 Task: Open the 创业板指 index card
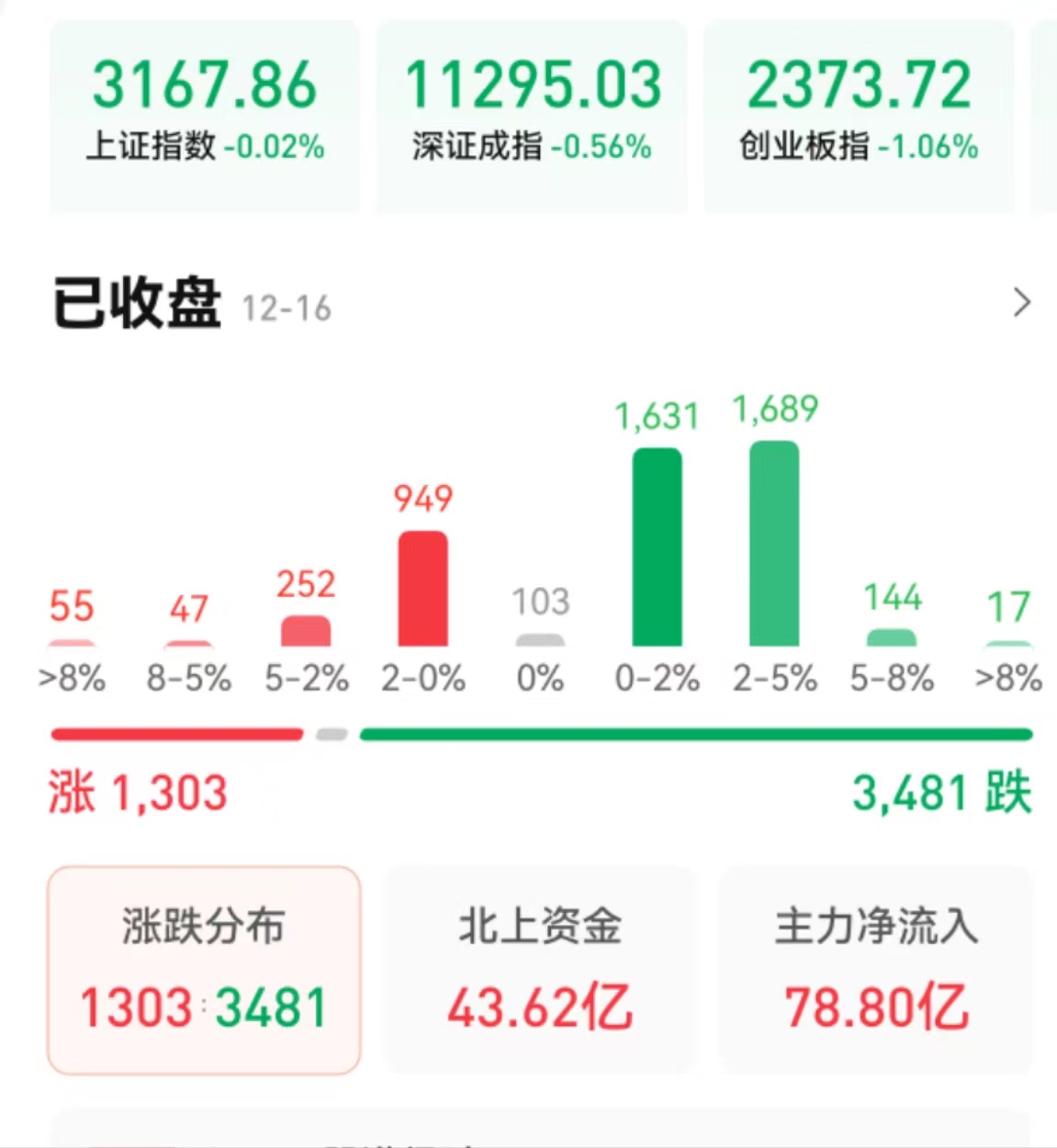coord(859,115)
